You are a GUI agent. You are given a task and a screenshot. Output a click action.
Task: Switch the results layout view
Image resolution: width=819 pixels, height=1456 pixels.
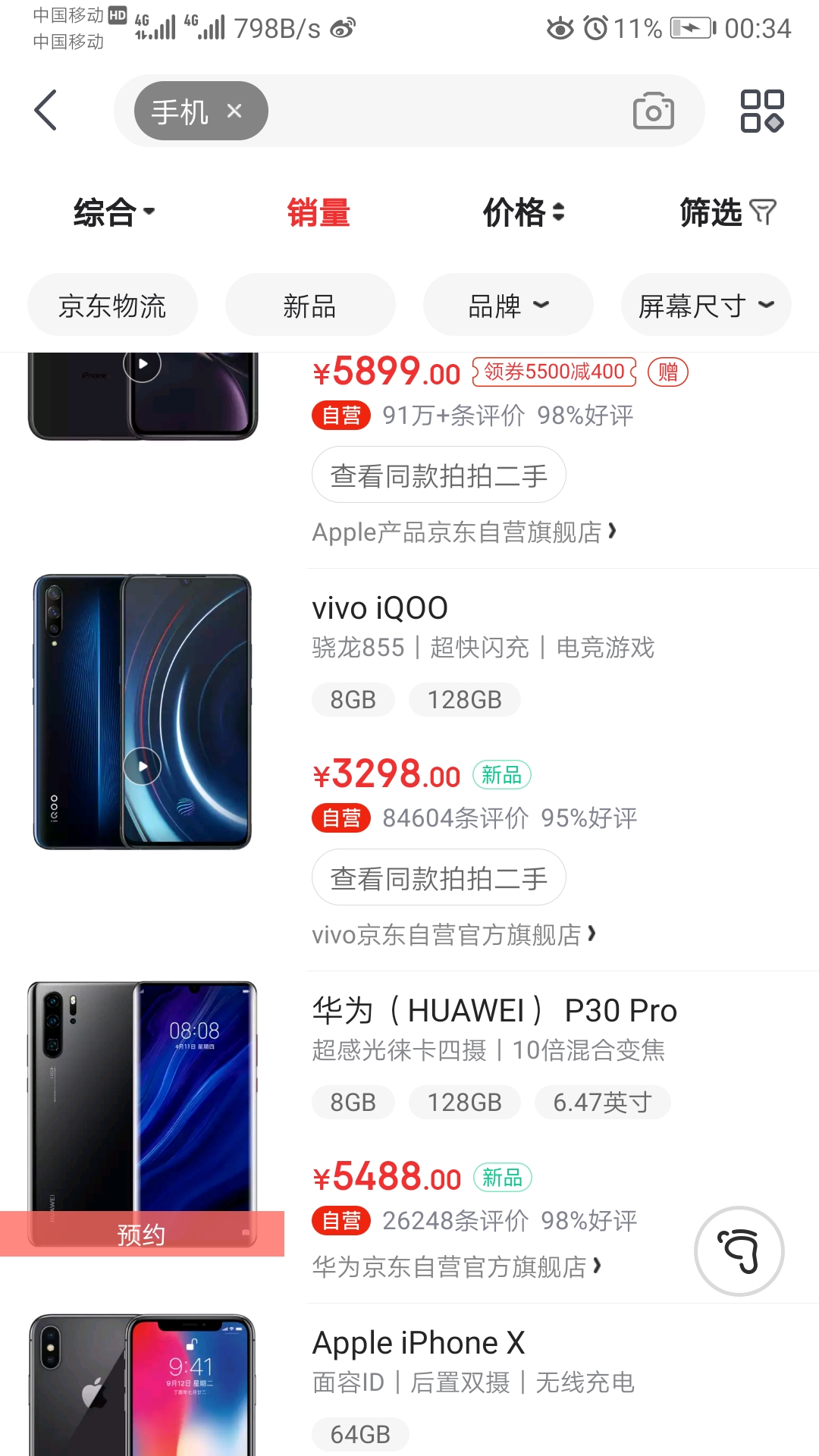(761, 111)
